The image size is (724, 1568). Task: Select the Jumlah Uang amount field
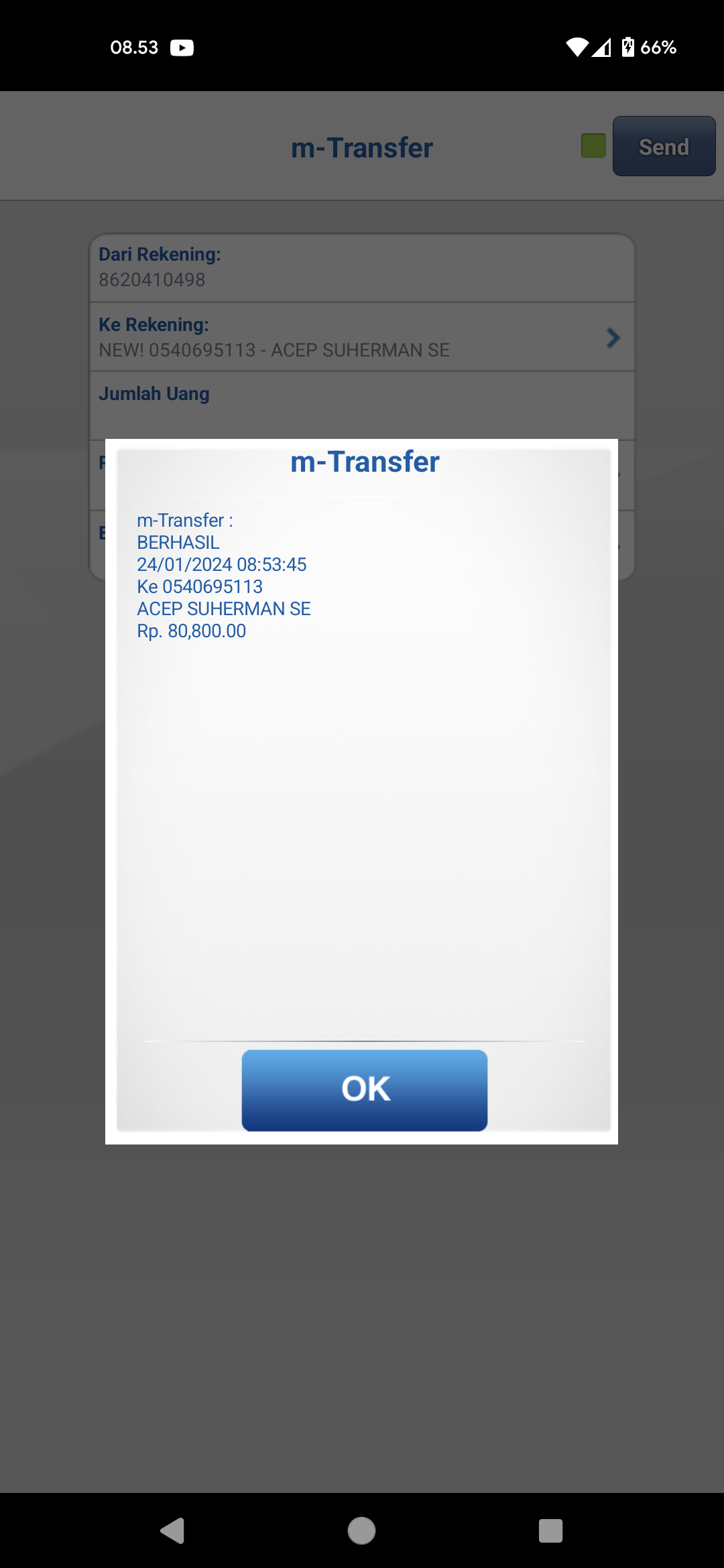click(362, 405)
